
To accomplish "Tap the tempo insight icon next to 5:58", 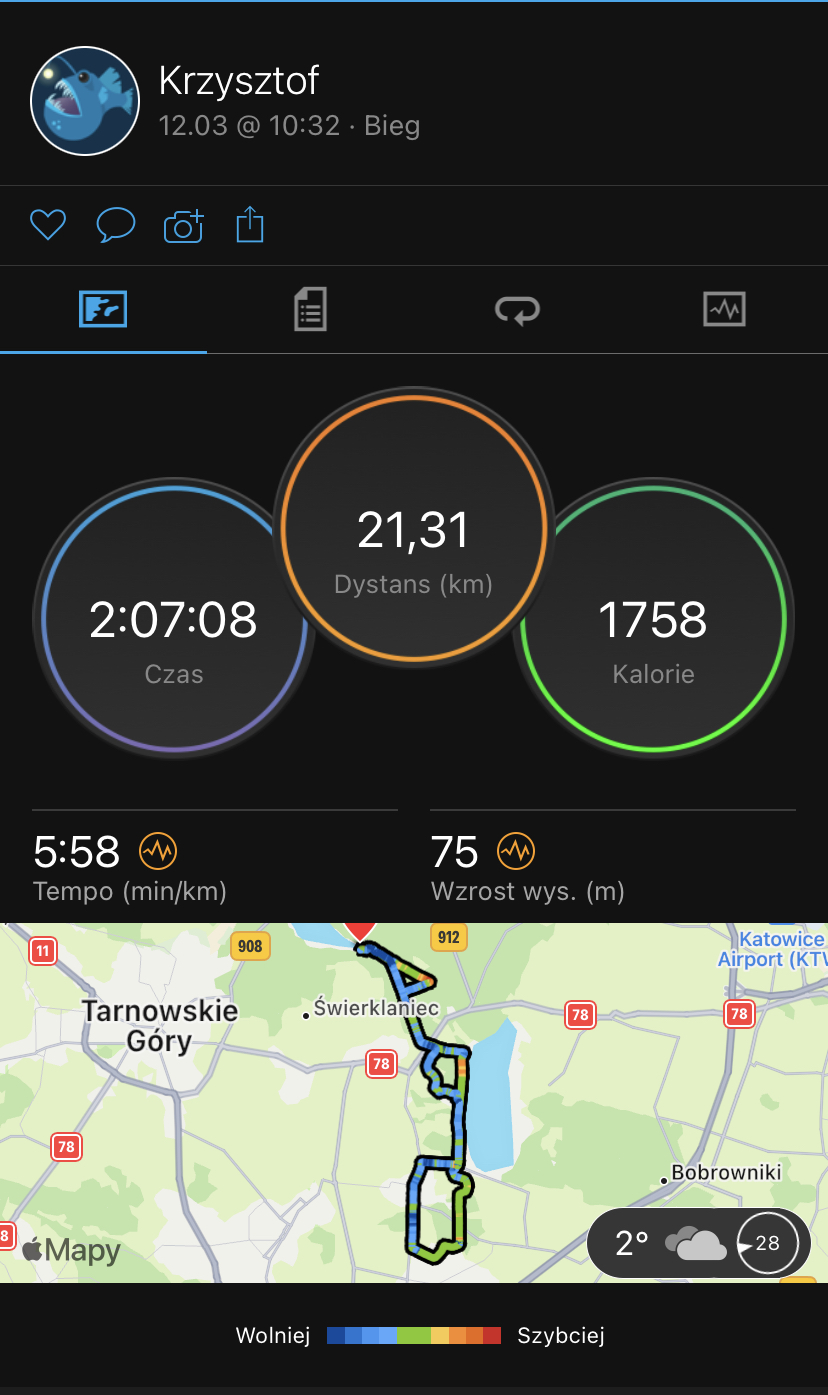I will 158,852.
